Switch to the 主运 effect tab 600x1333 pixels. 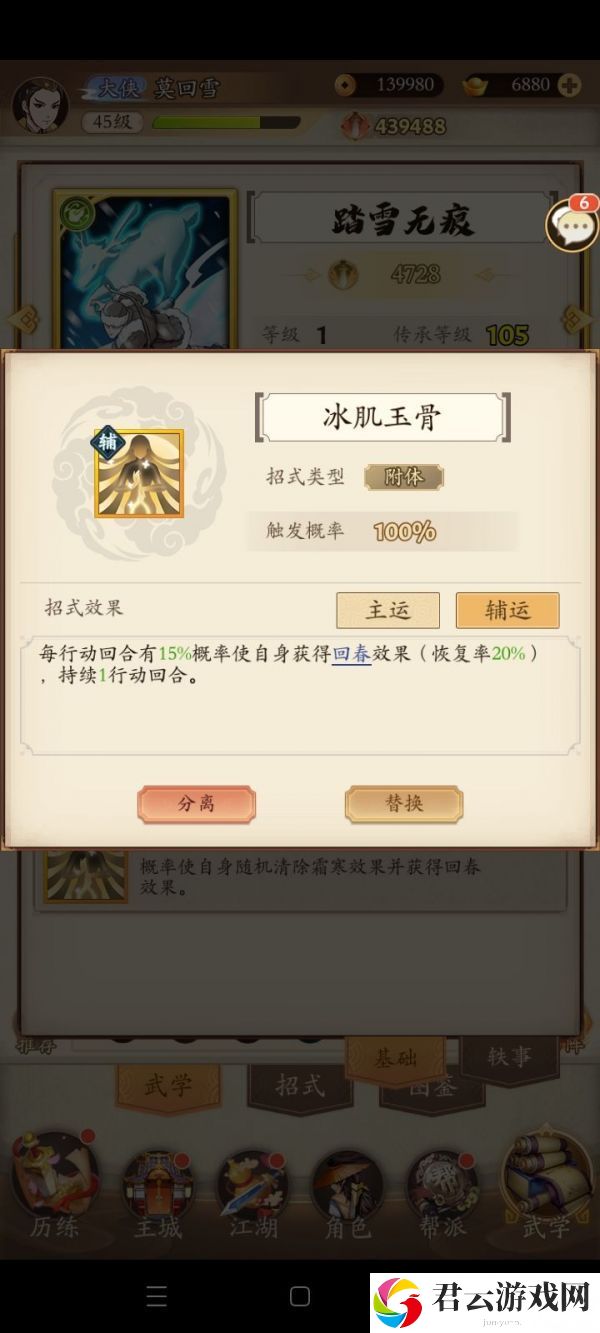(387, 610)
